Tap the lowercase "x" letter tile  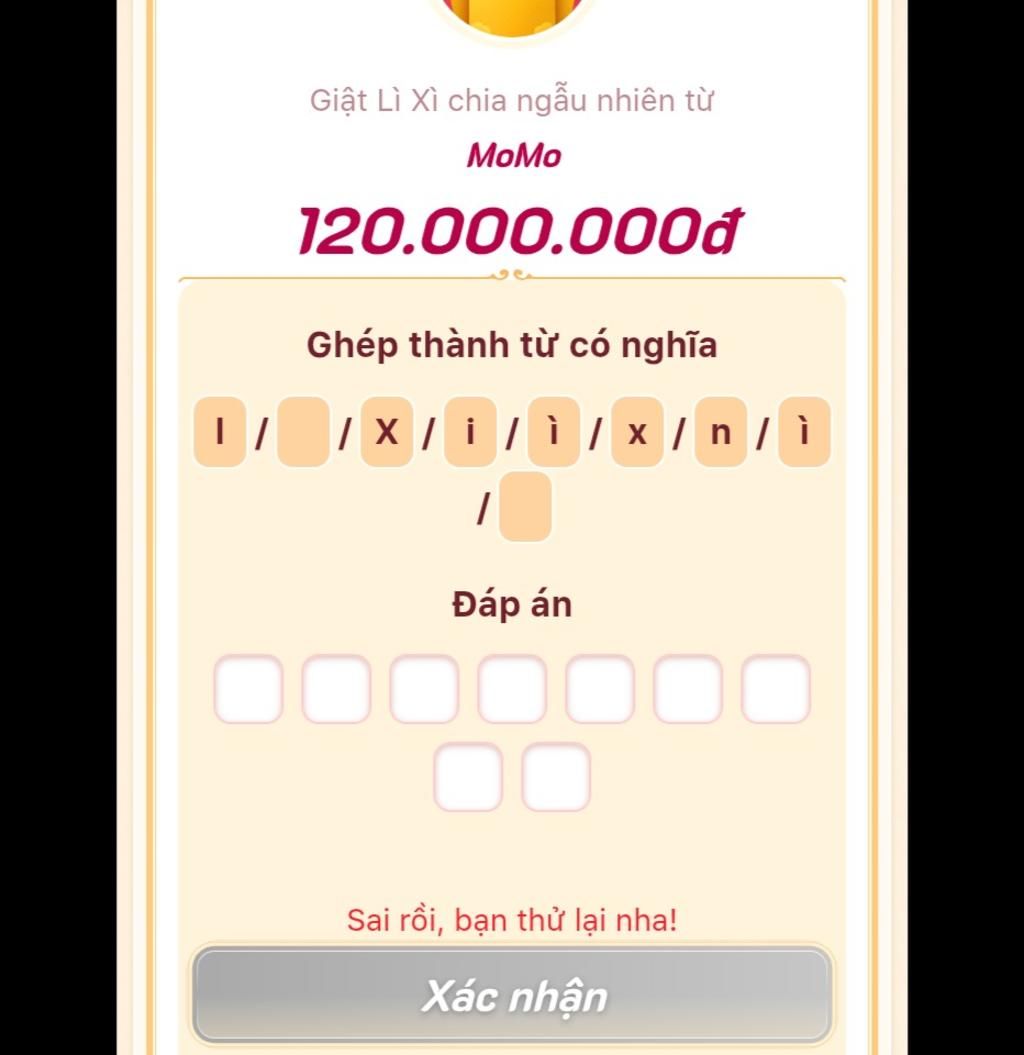coord(637,432)
